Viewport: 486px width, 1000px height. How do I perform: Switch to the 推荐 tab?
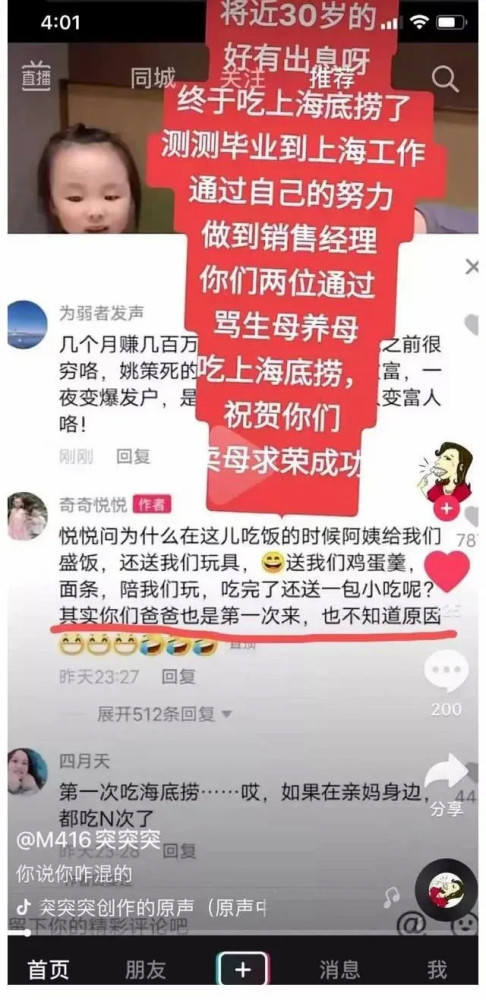[331, 78]
